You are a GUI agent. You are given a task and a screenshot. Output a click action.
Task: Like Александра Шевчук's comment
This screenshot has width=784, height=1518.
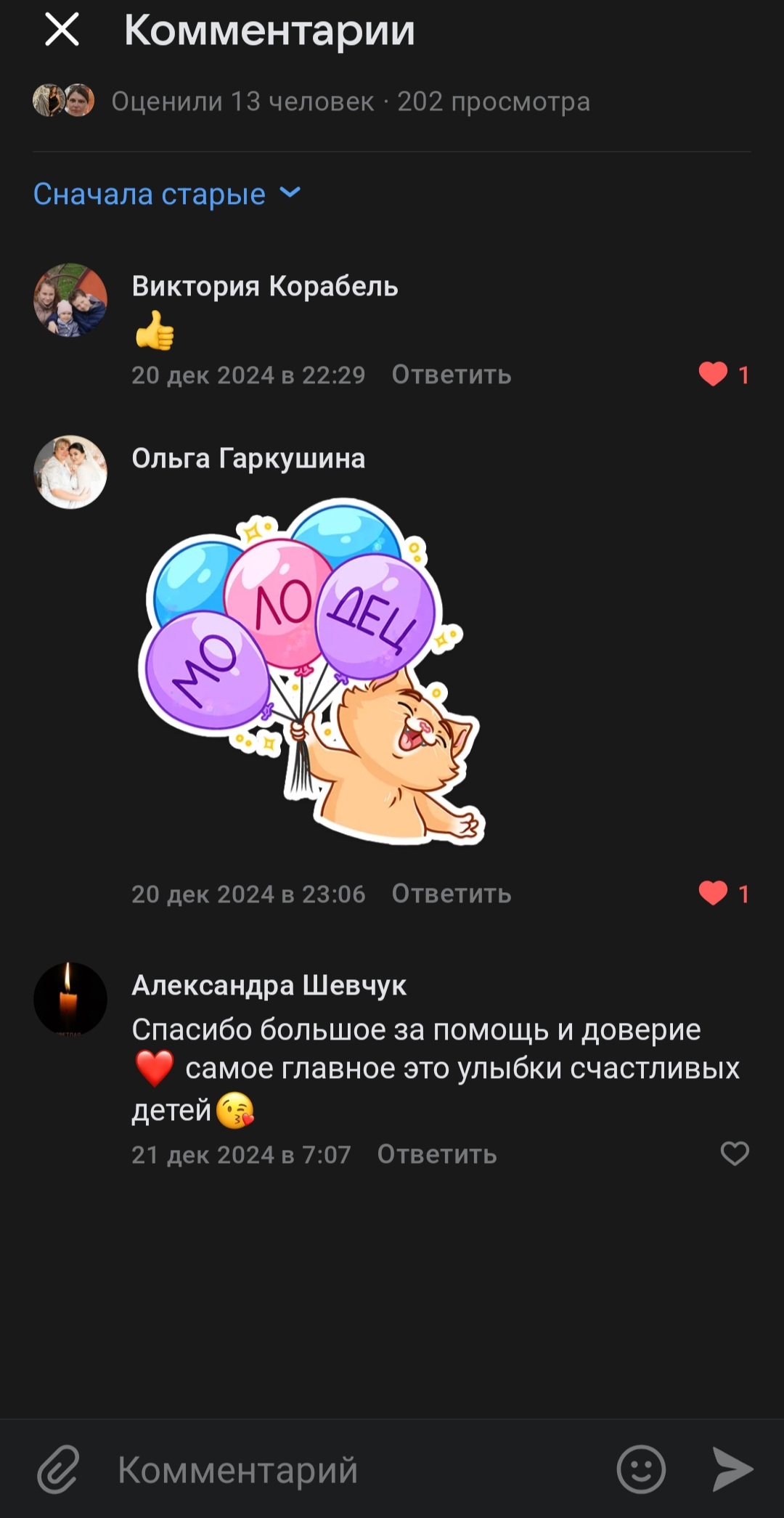734,1153
